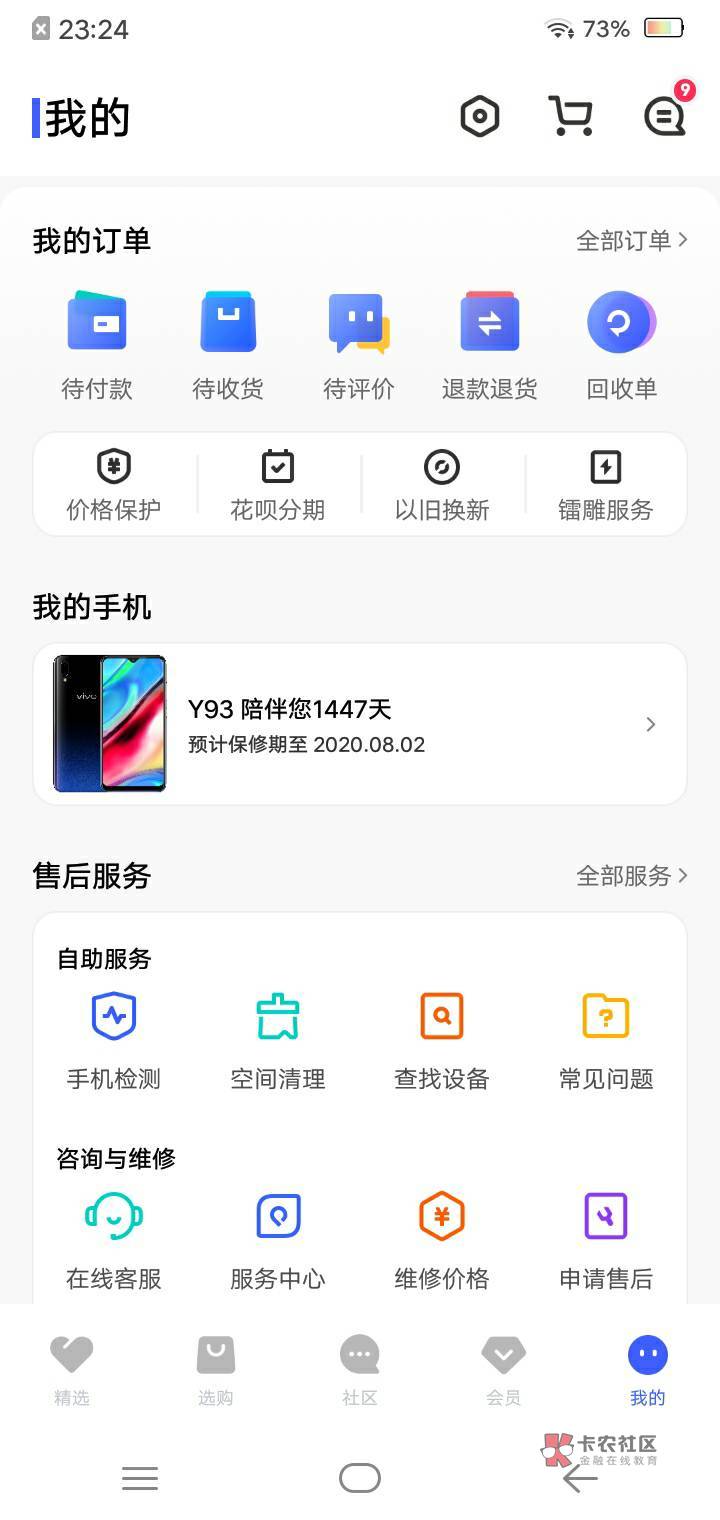Contact 在线客服 online support
This screenshot has width=720, height=1520.
point(114,1240)
